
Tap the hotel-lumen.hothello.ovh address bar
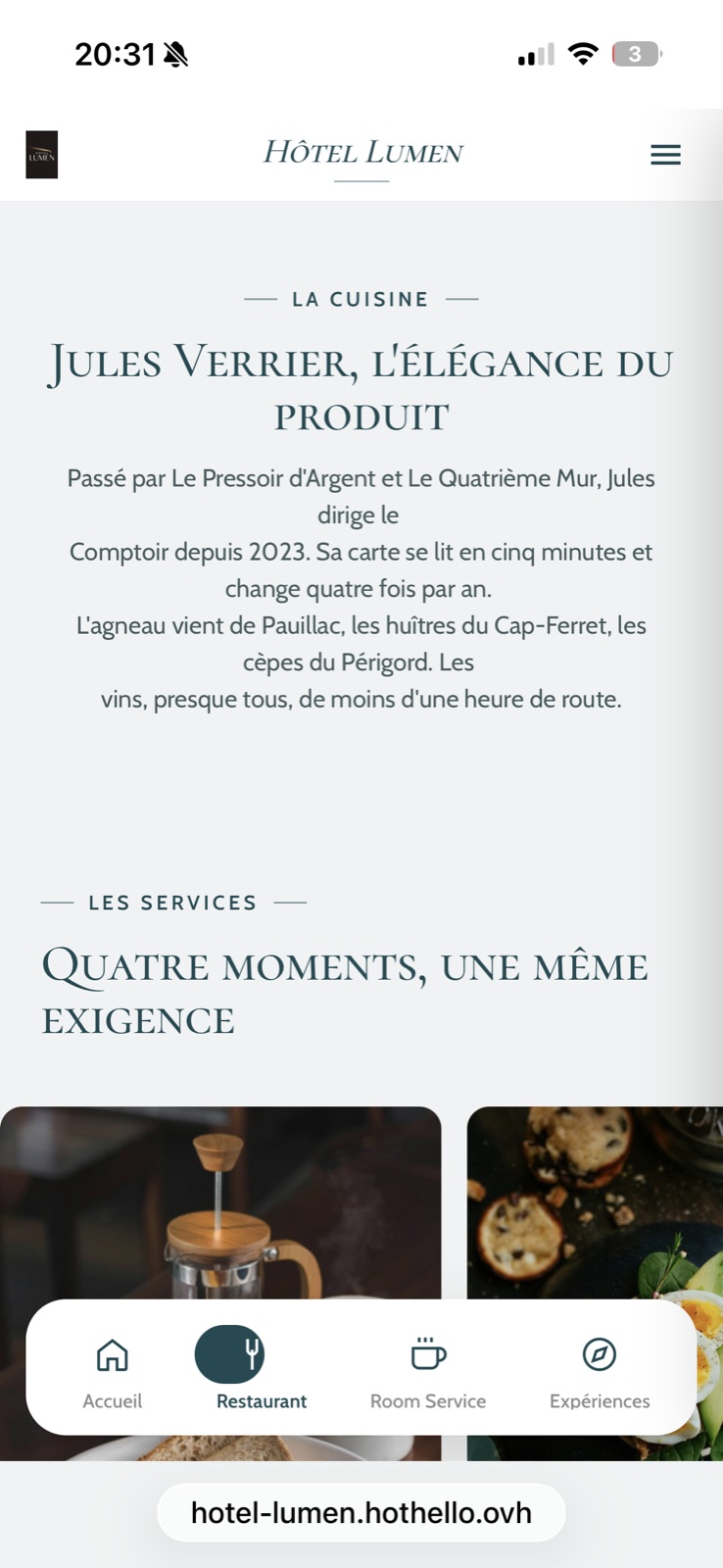(361, 1512)
